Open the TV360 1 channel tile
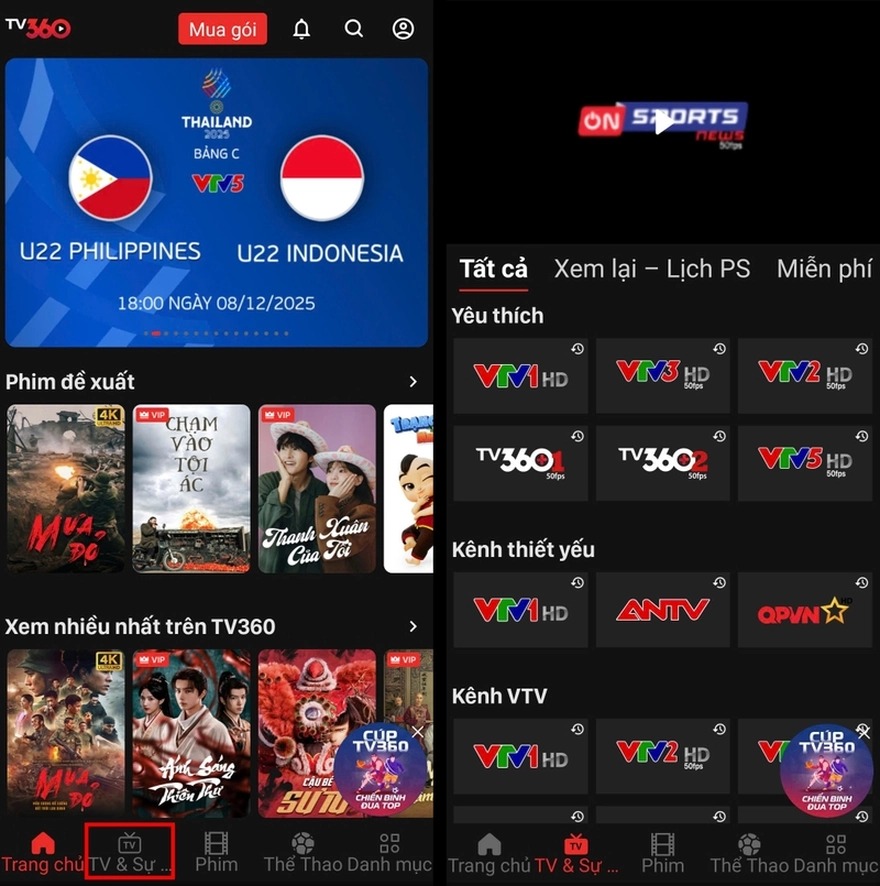880x886 pixels. (x=520, y=463)
